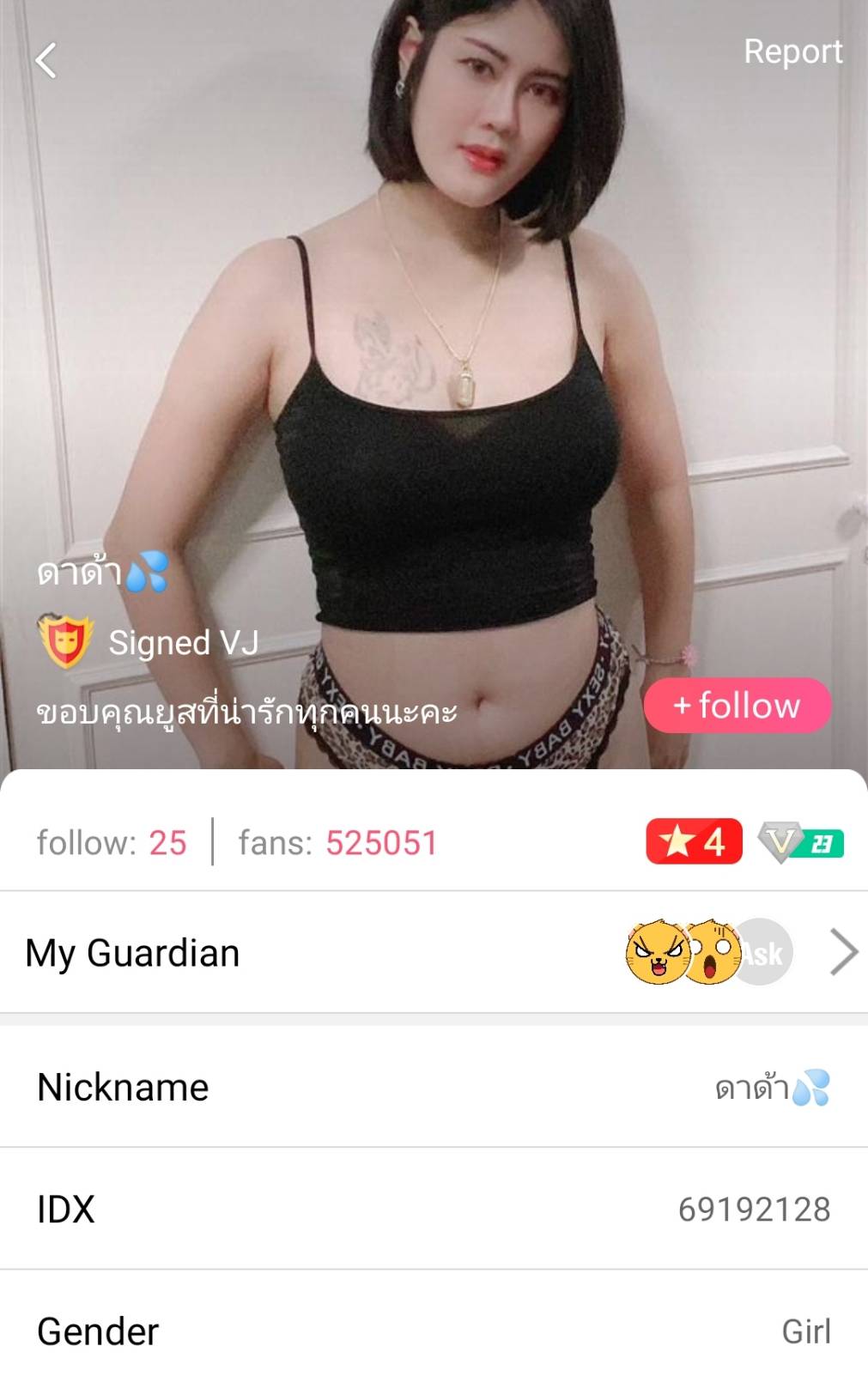Image resolution: width=868 pixels, height=1389 pixels.
Task: View the following count list
Action: [112, 843]
